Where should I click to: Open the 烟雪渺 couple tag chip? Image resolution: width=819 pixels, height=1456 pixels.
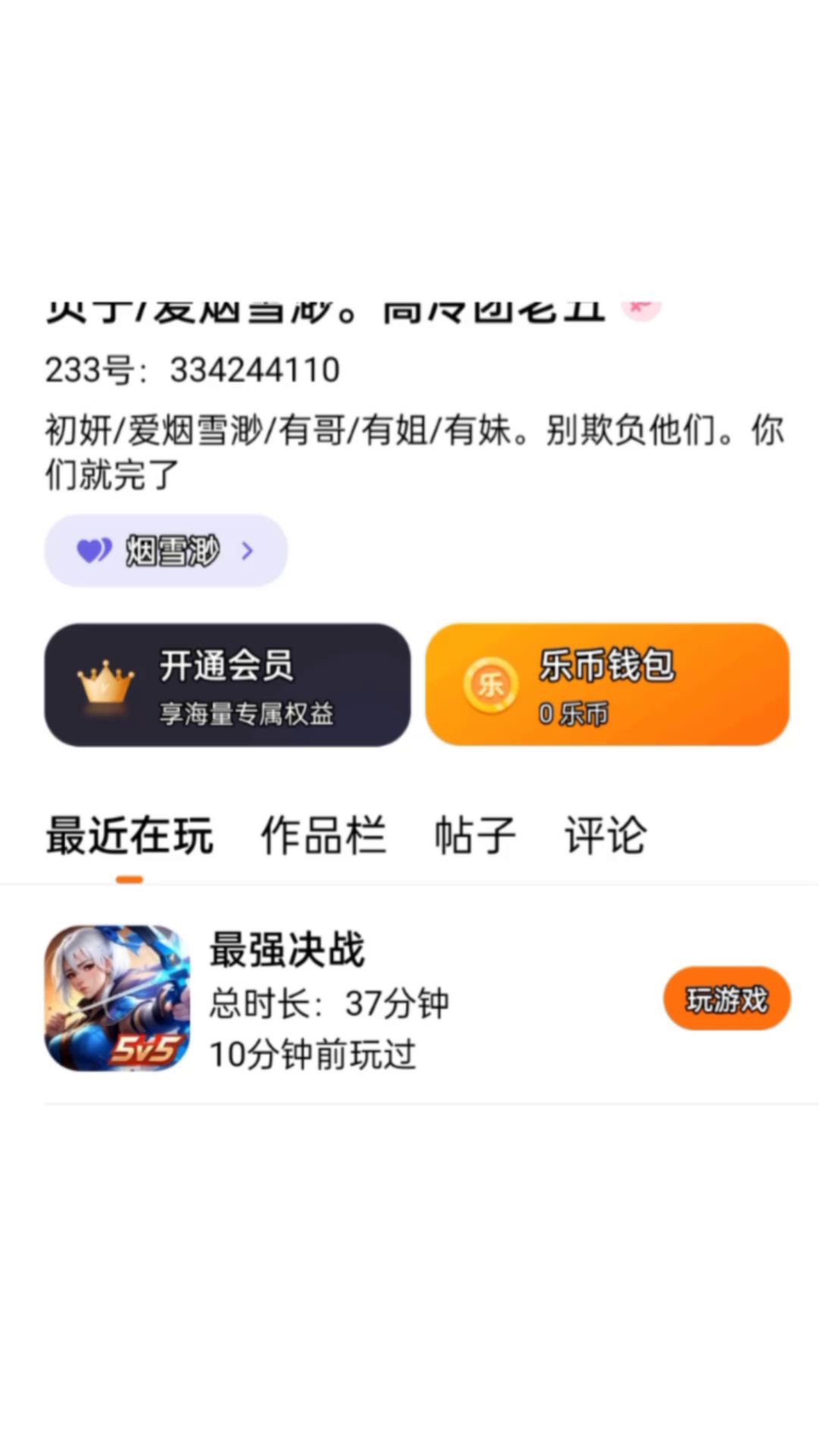pyautogui.click(x=165, y=551)
